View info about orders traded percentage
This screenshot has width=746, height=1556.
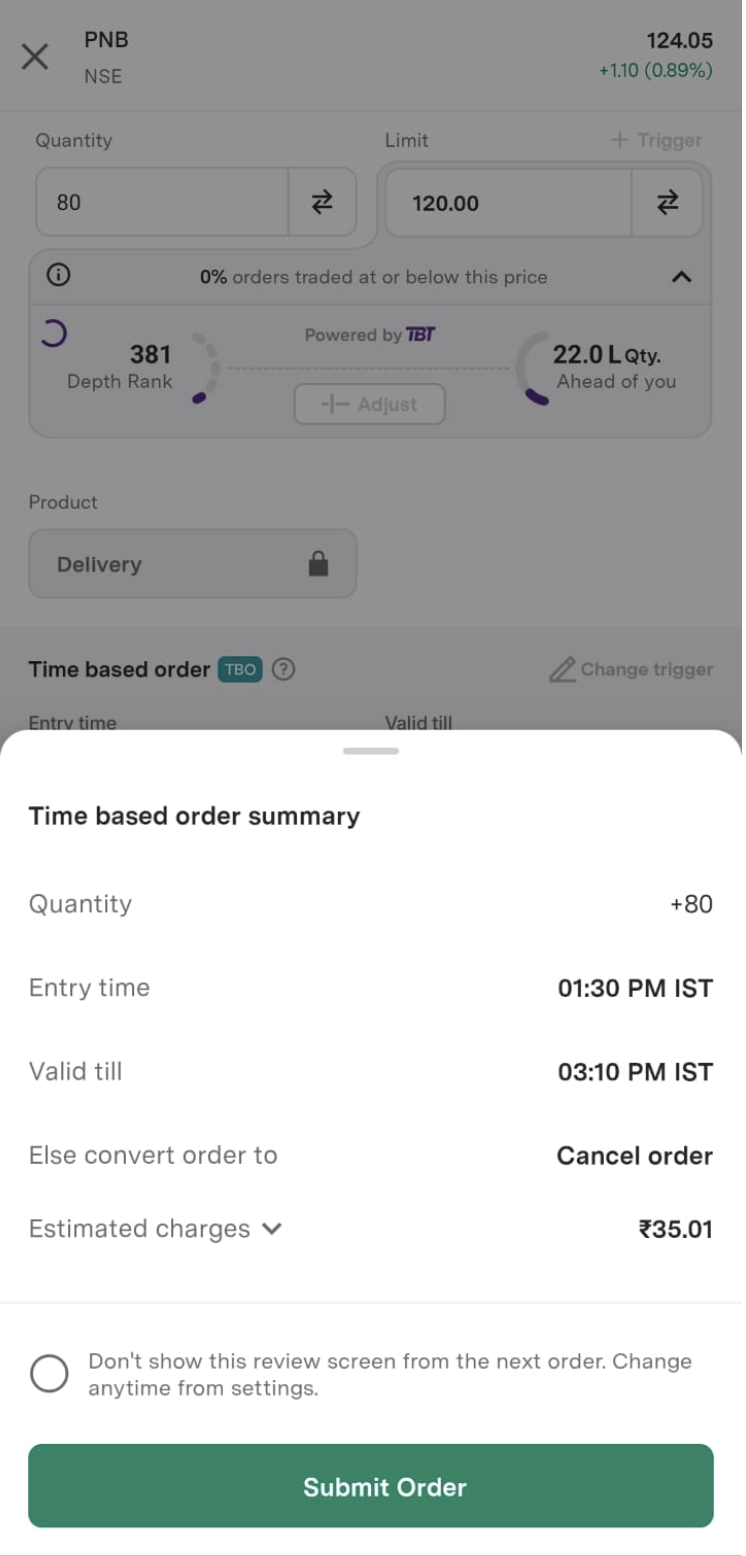click(59, 276)
